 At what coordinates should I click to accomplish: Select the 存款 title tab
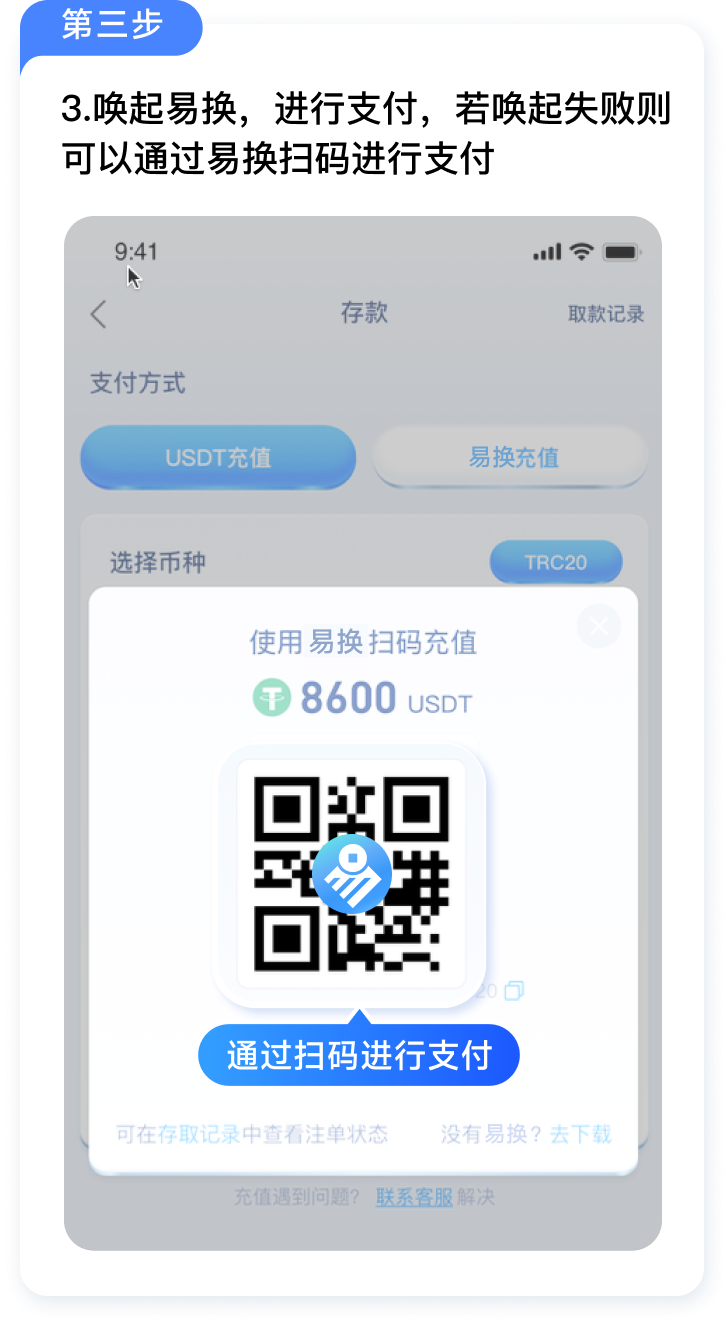(x=363, y=314)
